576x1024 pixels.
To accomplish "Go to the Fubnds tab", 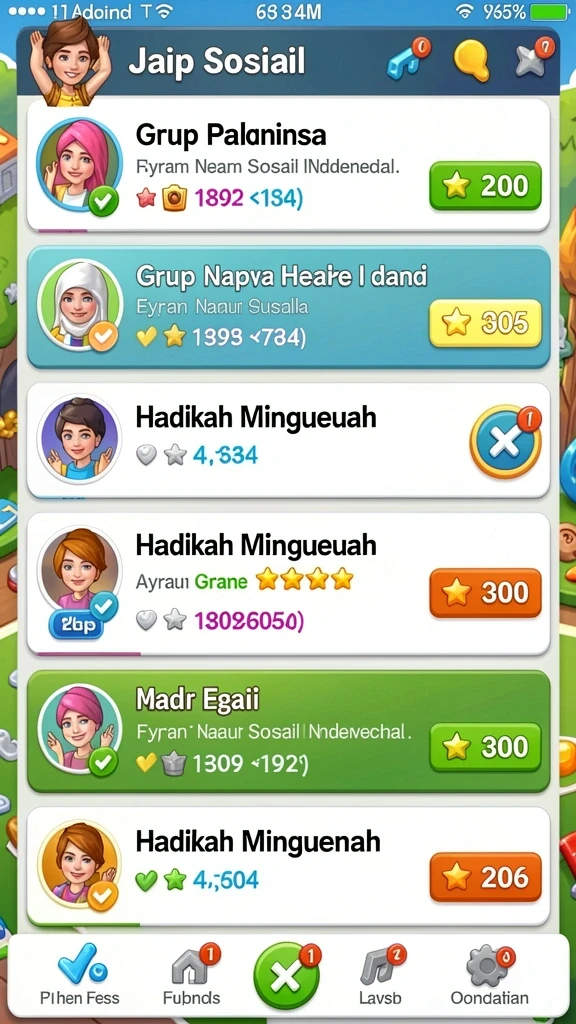I will click(191, 976).
